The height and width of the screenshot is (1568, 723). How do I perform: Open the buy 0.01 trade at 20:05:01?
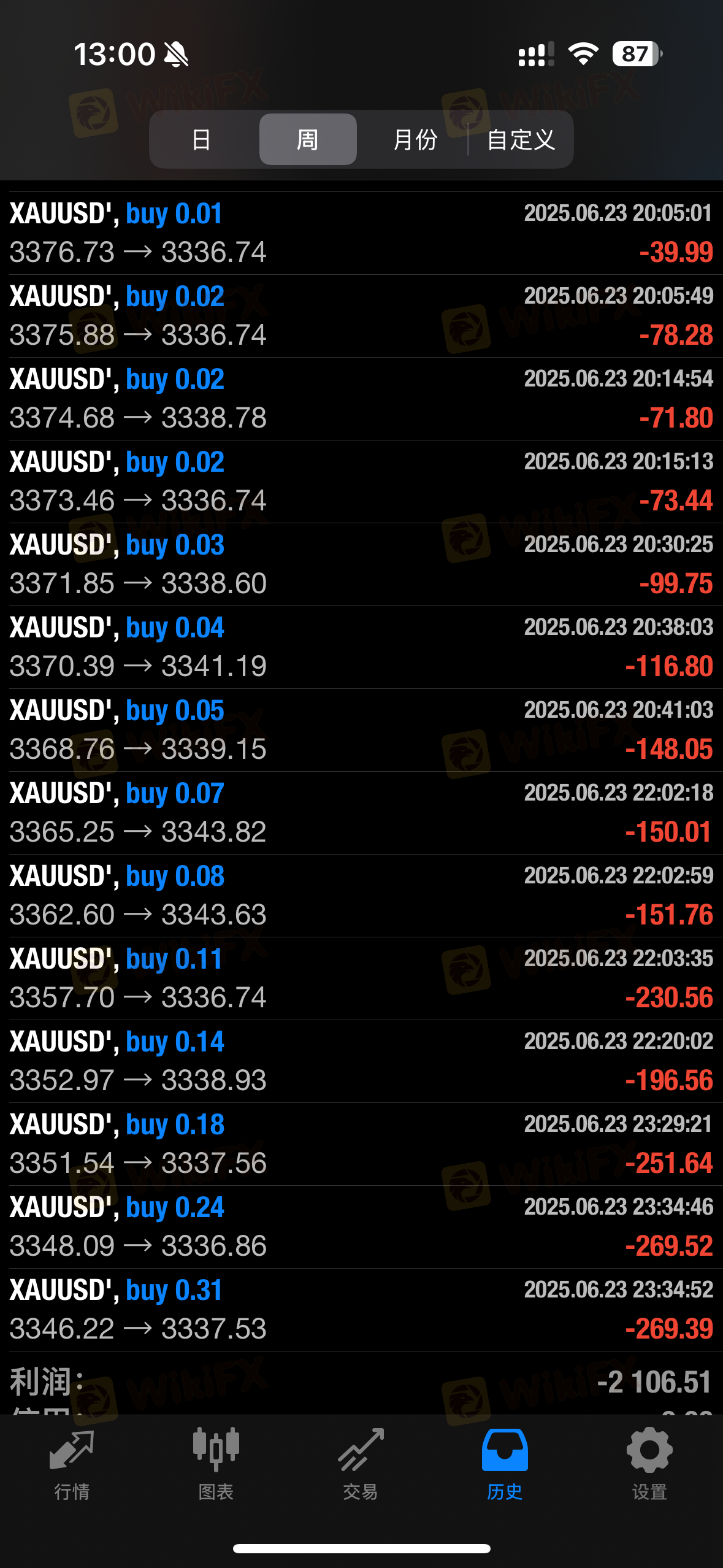coord(361,233)
